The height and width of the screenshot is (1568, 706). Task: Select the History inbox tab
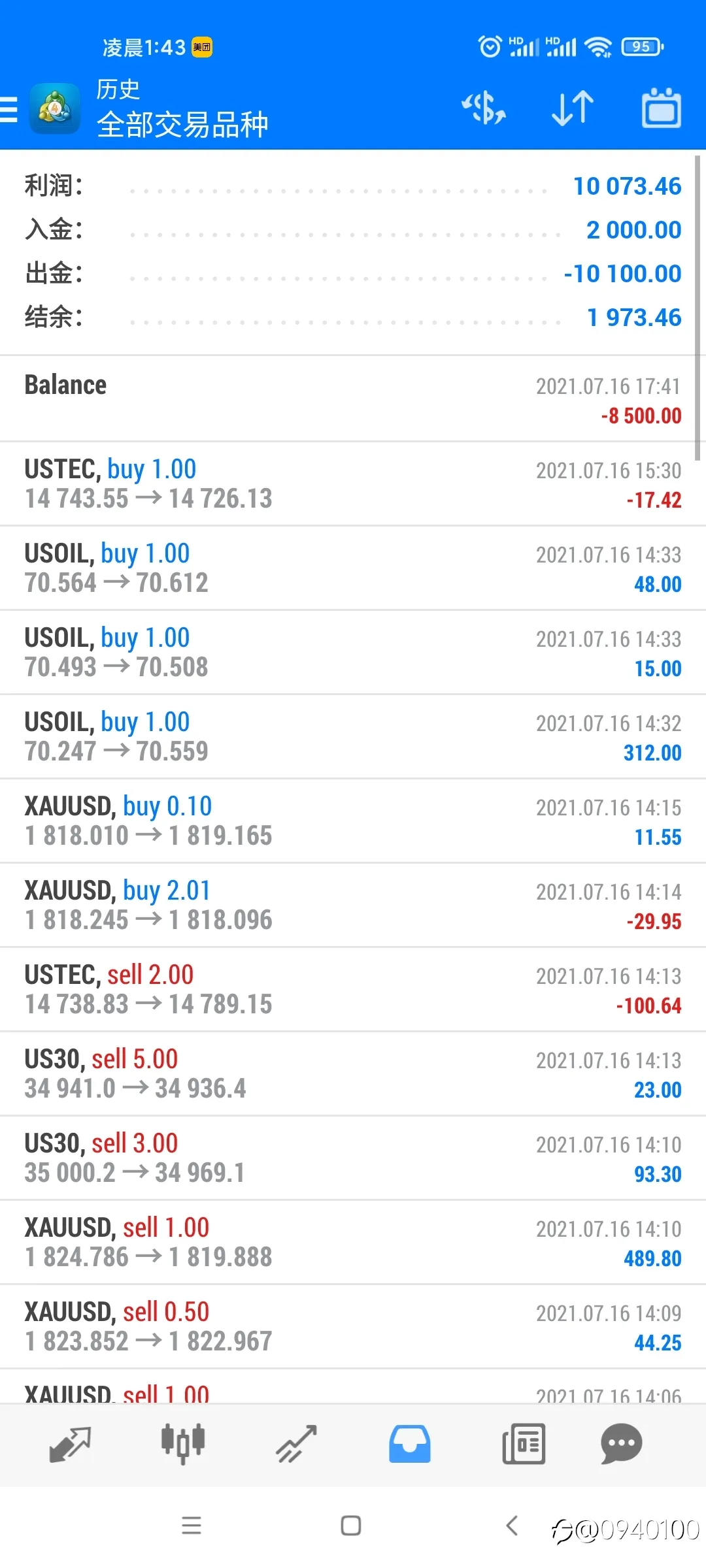tap(410, 1445)
